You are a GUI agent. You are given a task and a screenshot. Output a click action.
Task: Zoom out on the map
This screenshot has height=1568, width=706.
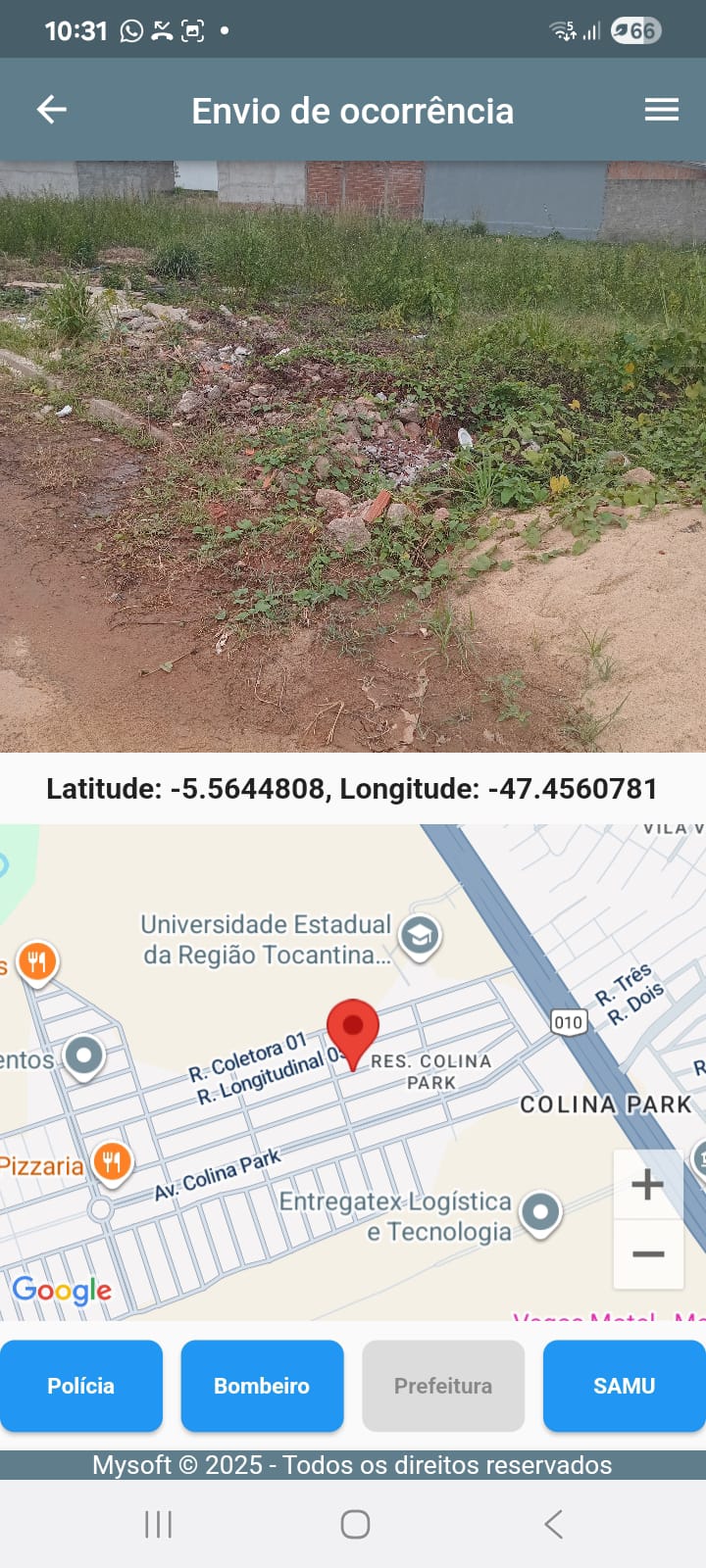click(x=647, y=1253)
